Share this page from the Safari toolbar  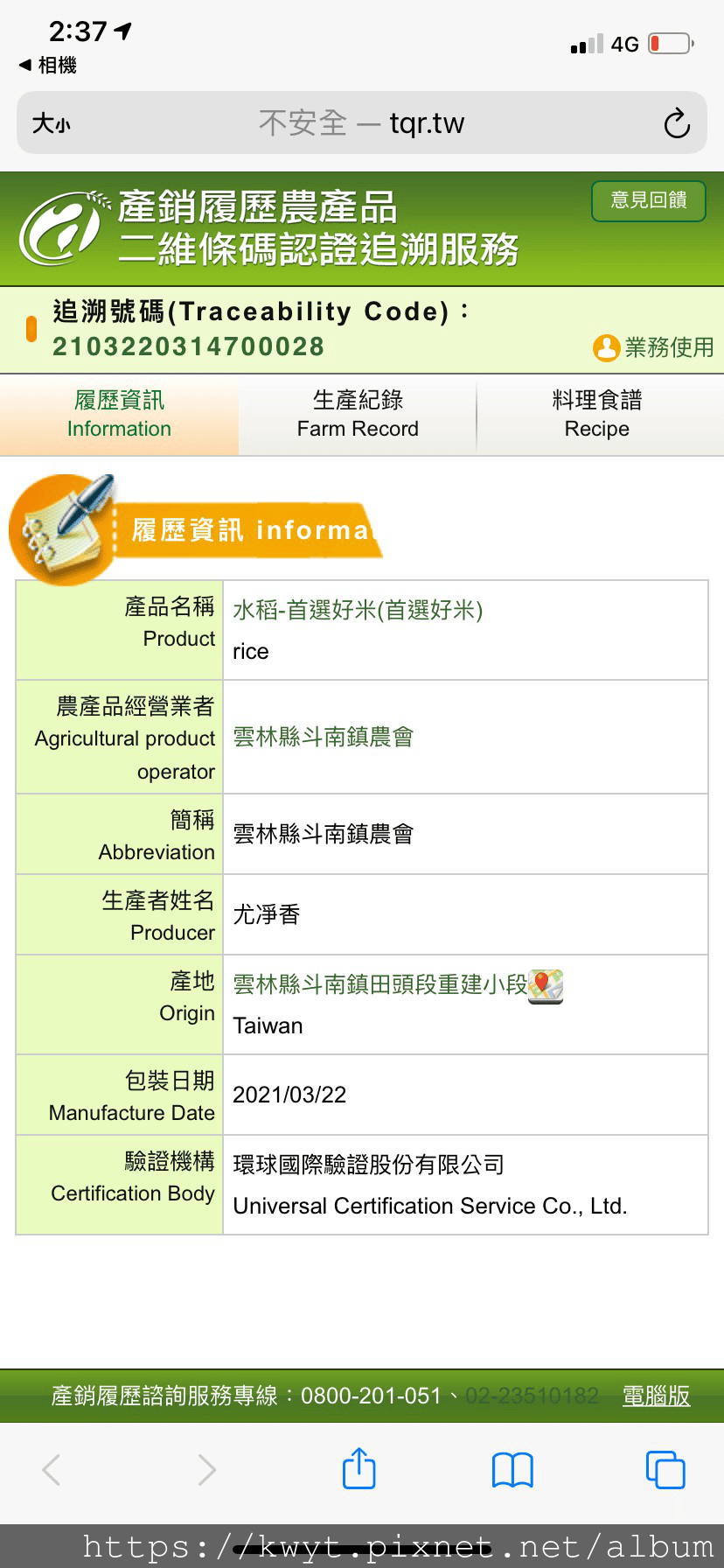[x=359, y=1469]
